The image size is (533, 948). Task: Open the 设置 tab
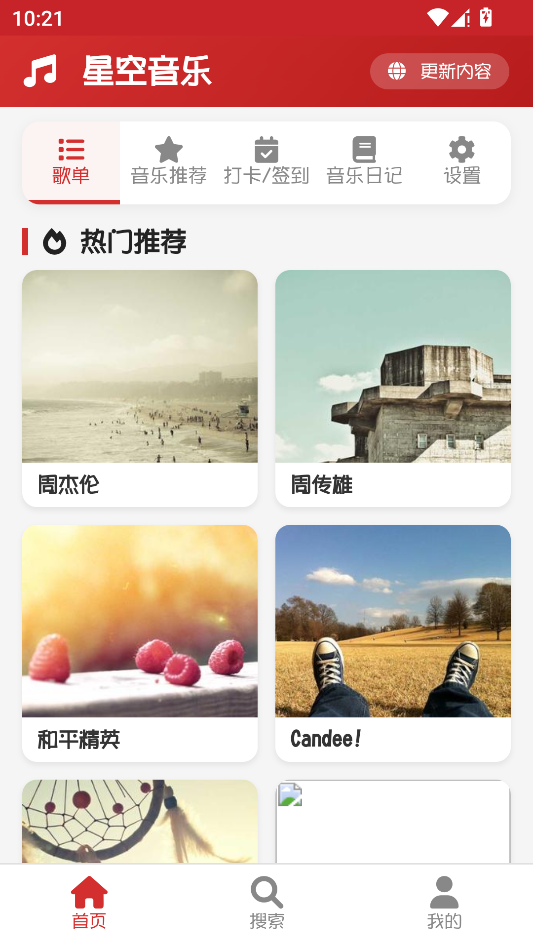(462, 163)
